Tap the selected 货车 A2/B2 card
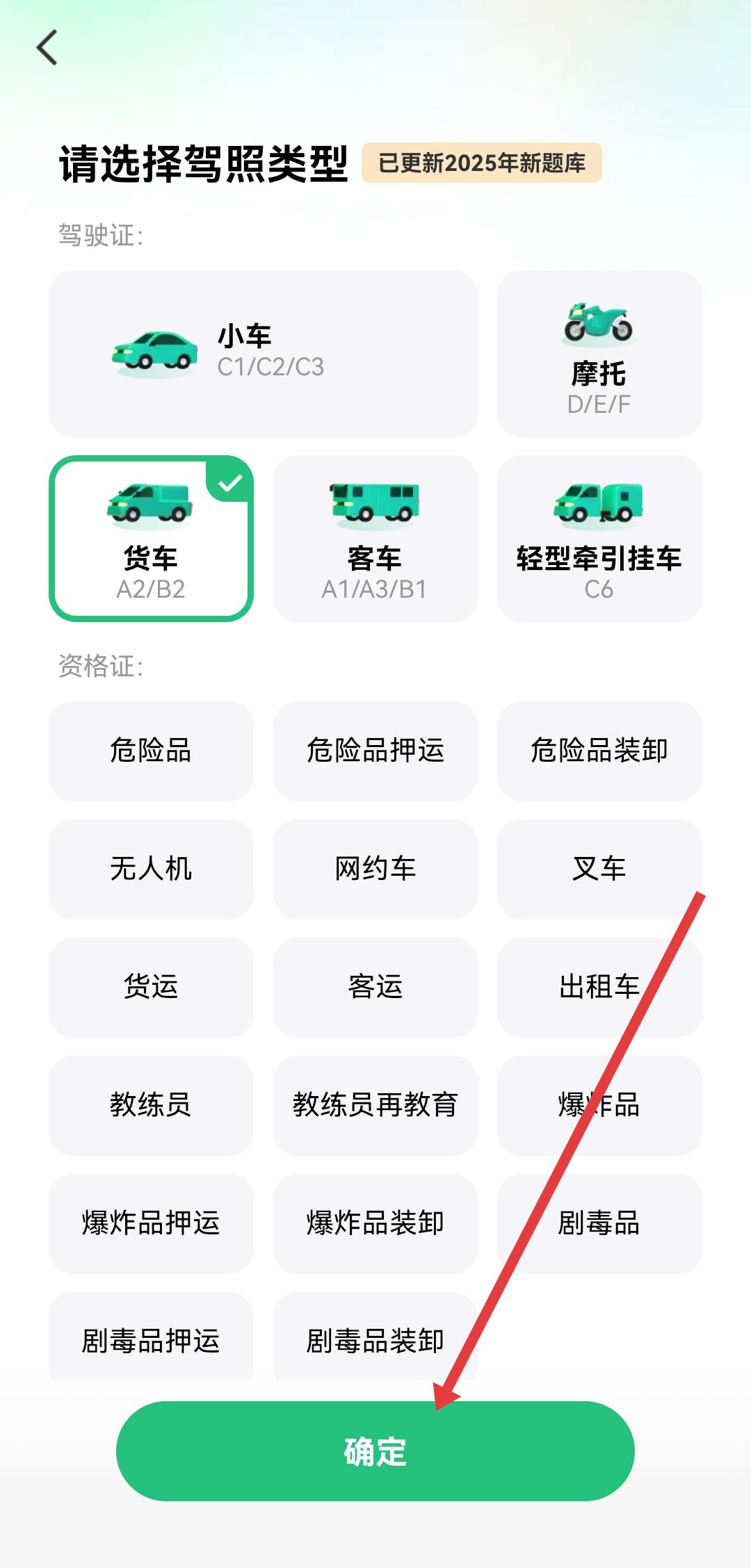The width and height of the screenshot is (751, 1568). 151,539
